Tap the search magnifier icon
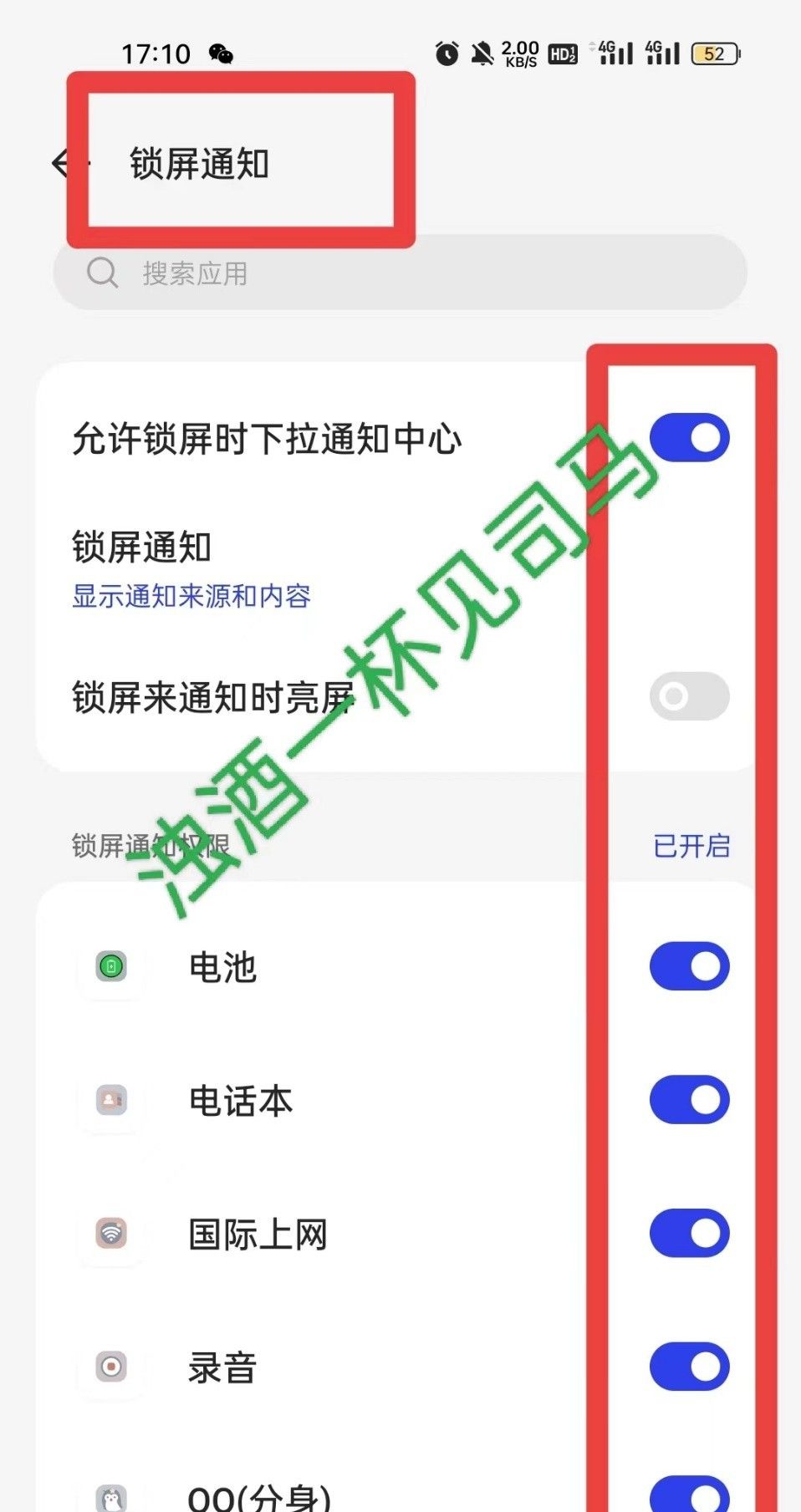This screenshot has height=1512, width=801. coord(102,272)
